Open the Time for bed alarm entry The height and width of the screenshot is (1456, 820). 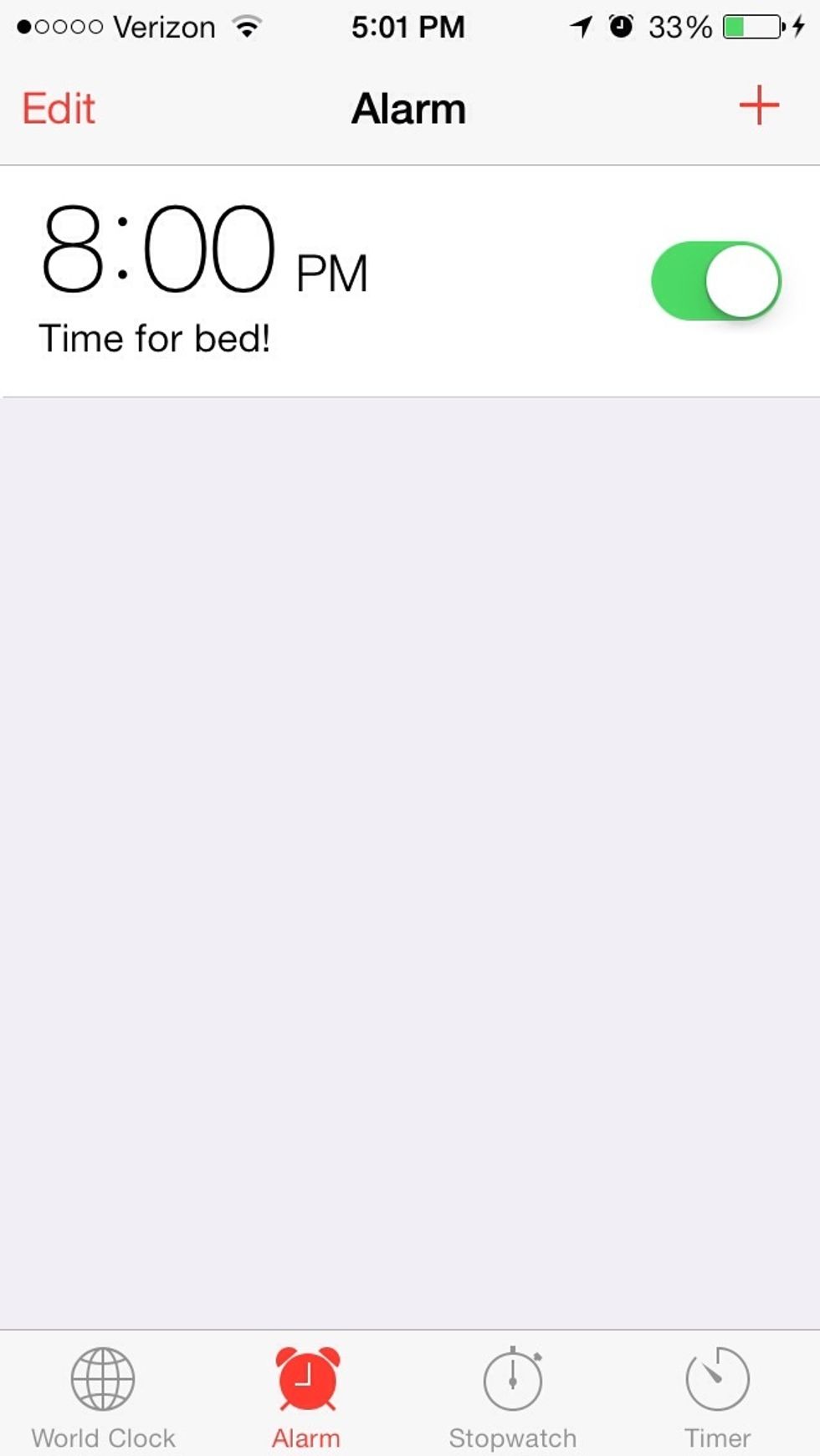tap(156, 337)
